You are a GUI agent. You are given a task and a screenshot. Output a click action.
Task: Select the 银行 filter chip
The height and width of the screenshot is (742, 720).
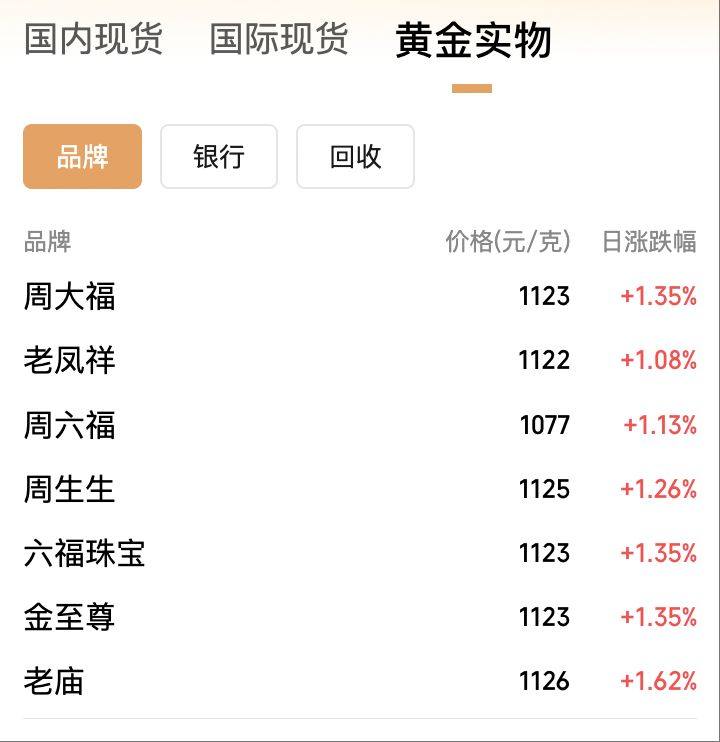(219, 157)
